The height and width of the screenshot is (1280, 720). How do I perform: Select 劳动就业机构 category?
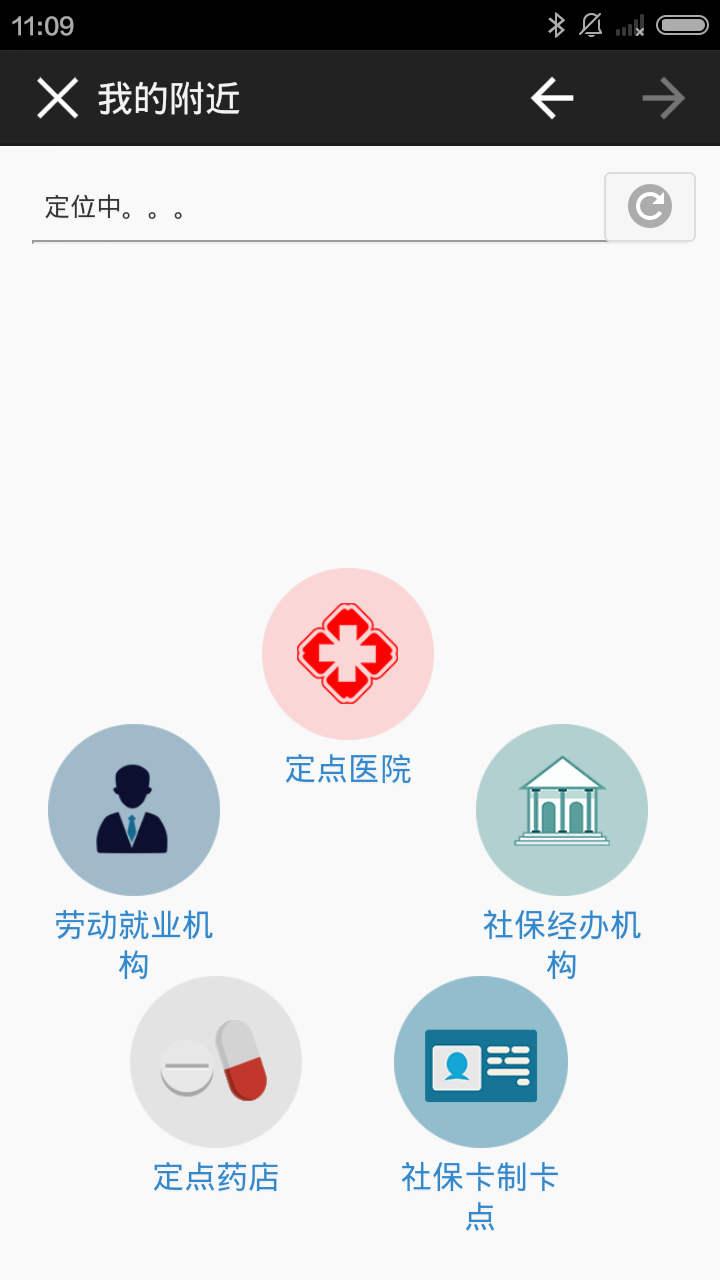pyautogui.click(x=134, y=810)
